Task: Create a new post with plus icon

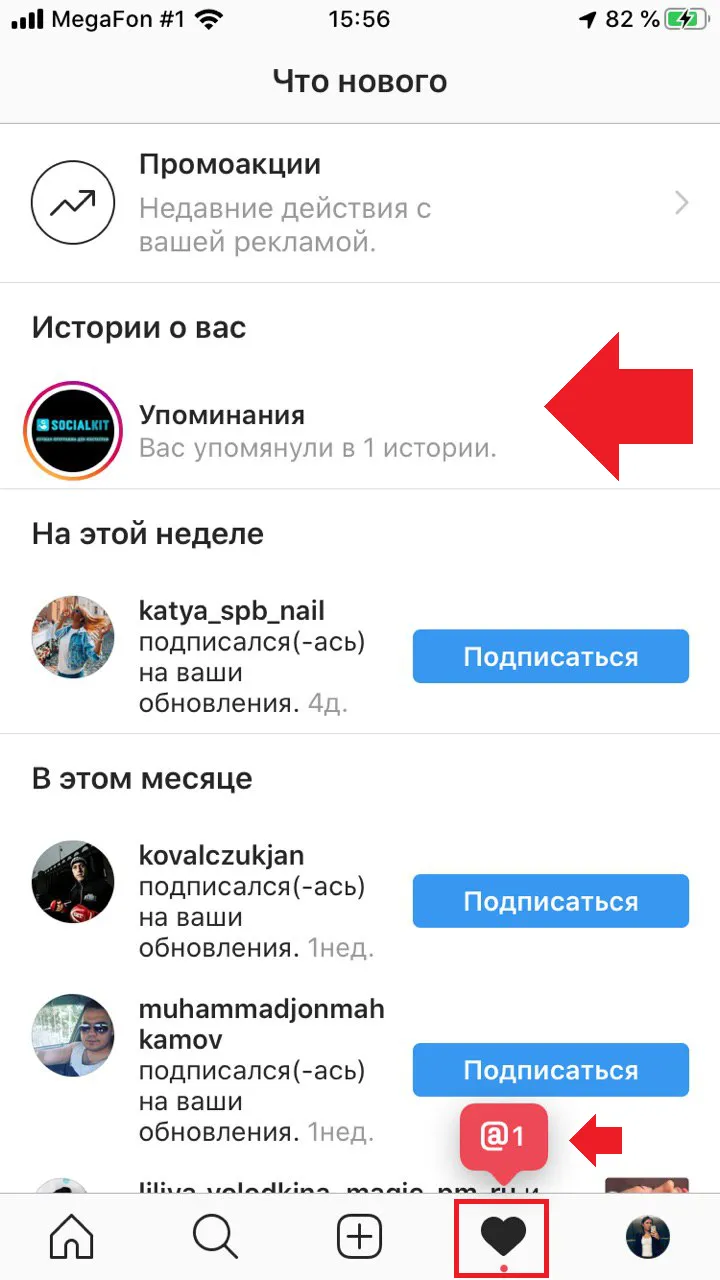Action: pos(360,1238)
